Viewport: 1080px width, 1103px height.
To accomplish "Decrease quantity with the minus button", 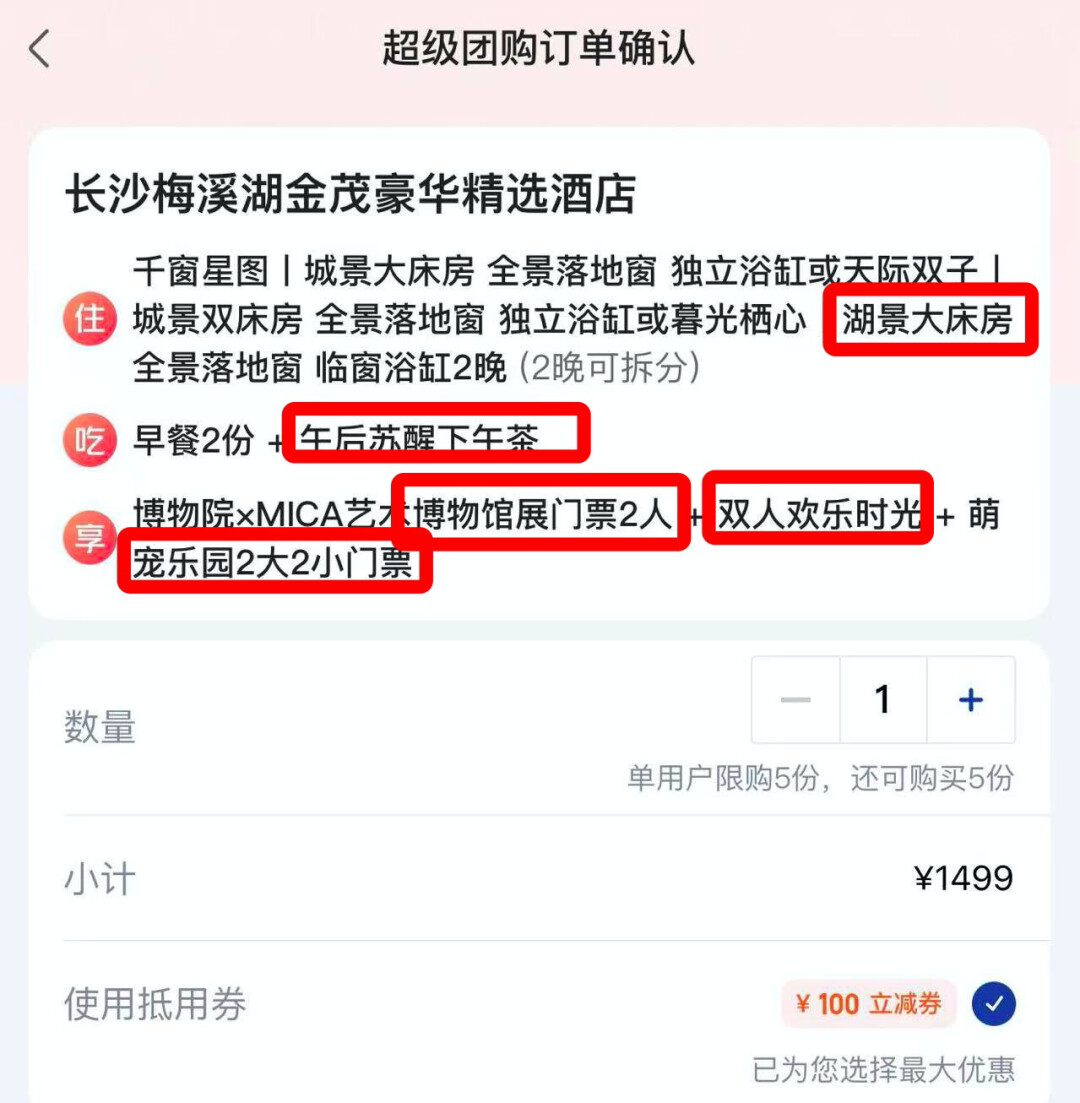I will click(796, 700).
